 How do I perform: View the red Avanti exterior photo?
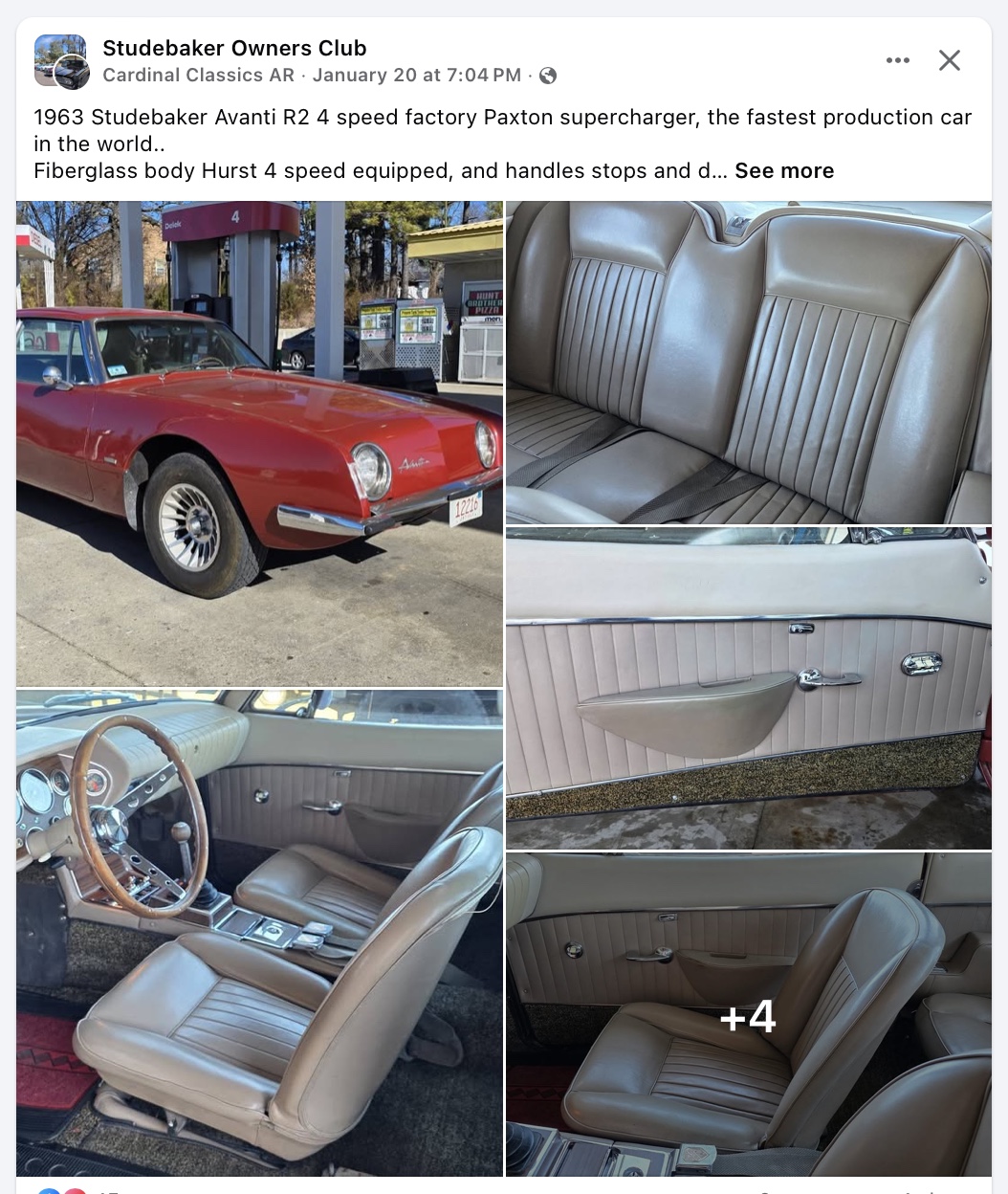pyautogui.click(x=259, y=443)
